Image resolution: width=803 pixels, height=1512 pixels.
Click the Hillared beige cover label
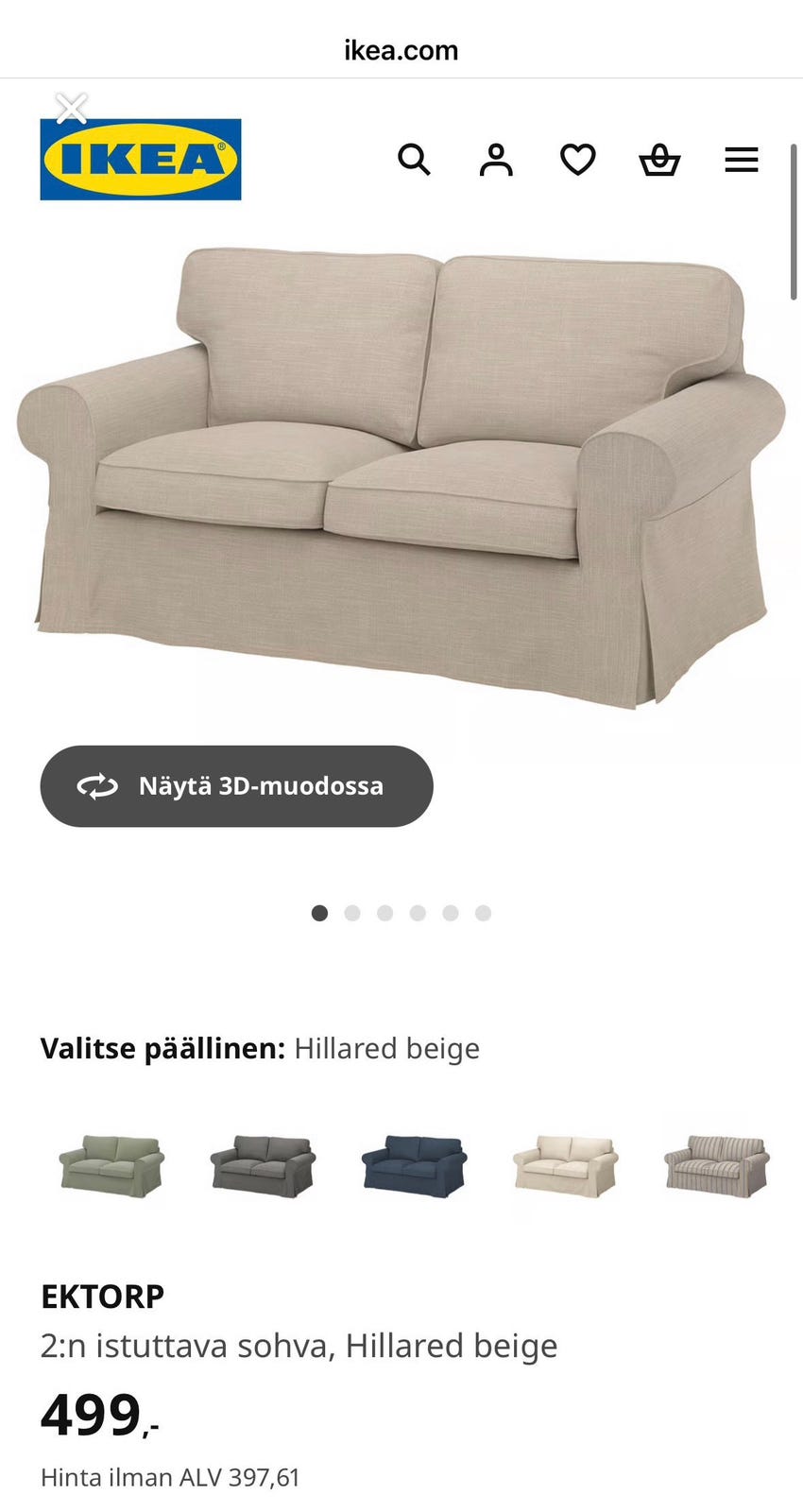[x=387, y=1048]
